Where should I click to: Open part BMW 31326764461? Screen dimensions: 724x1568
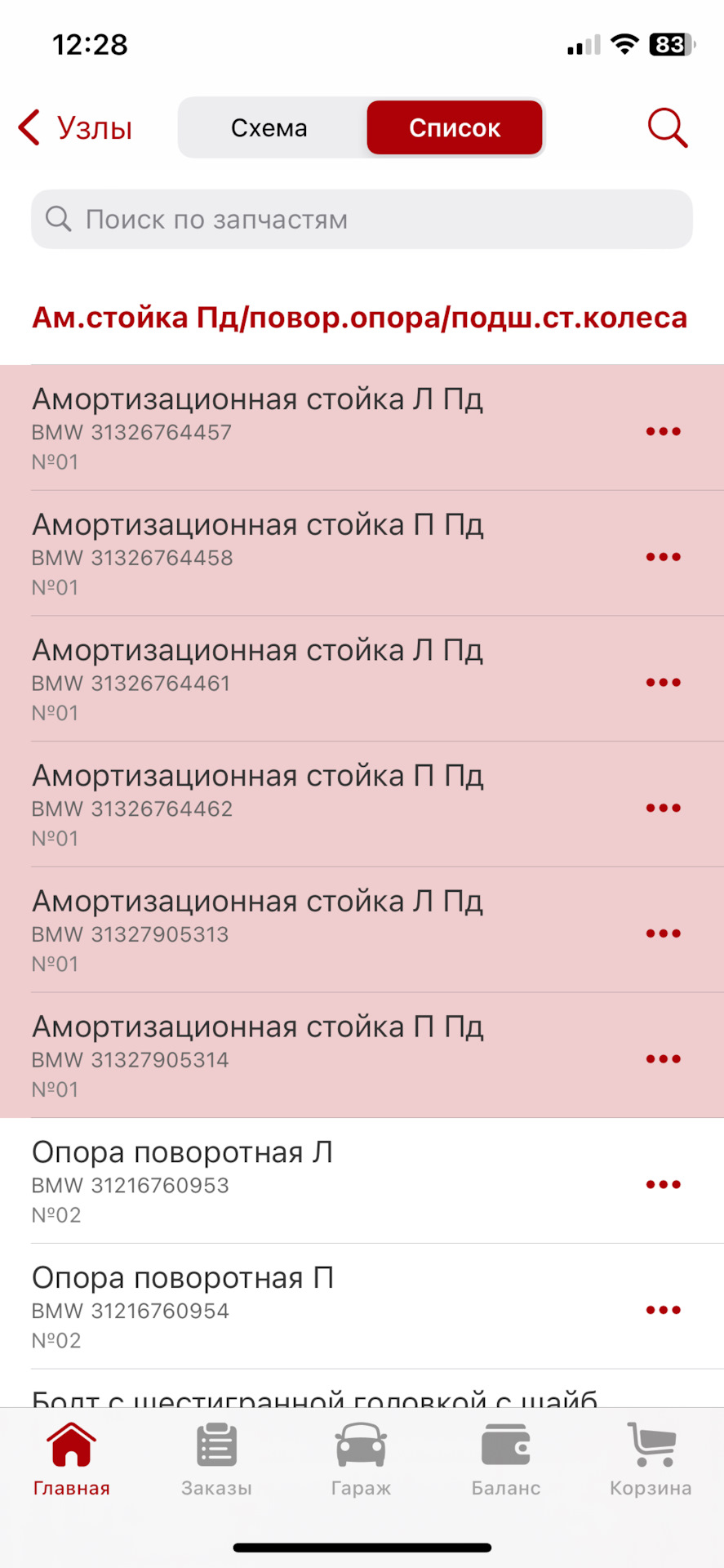pyautogui.click(x=257, y=679)
